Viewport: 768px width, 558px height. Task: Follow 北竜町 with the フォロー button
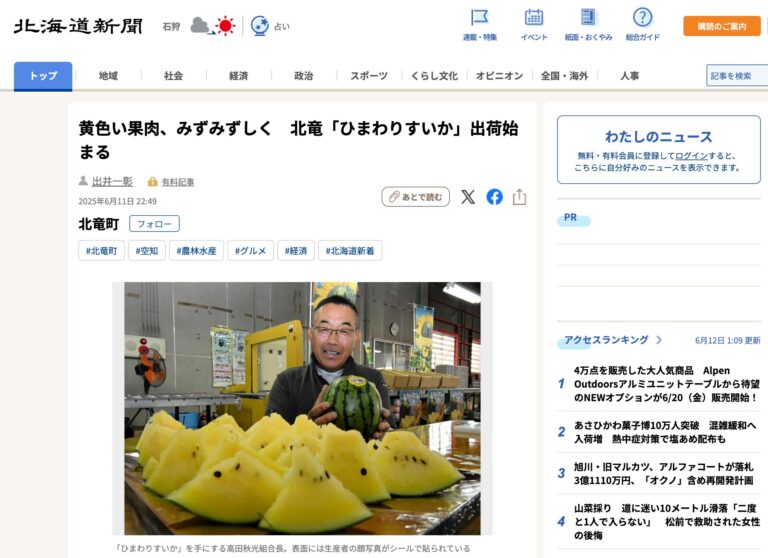[154, 224]
